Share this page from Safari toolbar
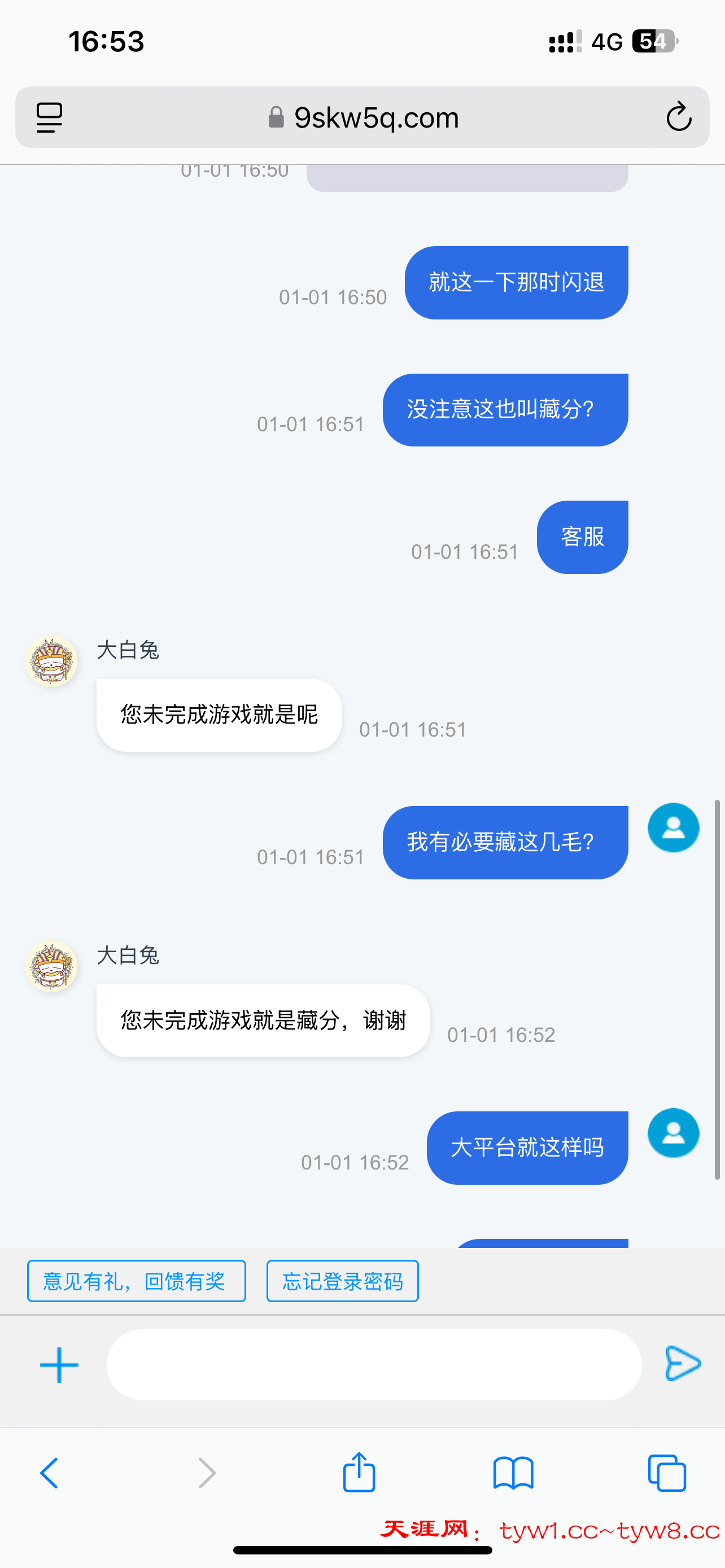This screenshot has width=725, height=1568. (x=359, y=1473)
